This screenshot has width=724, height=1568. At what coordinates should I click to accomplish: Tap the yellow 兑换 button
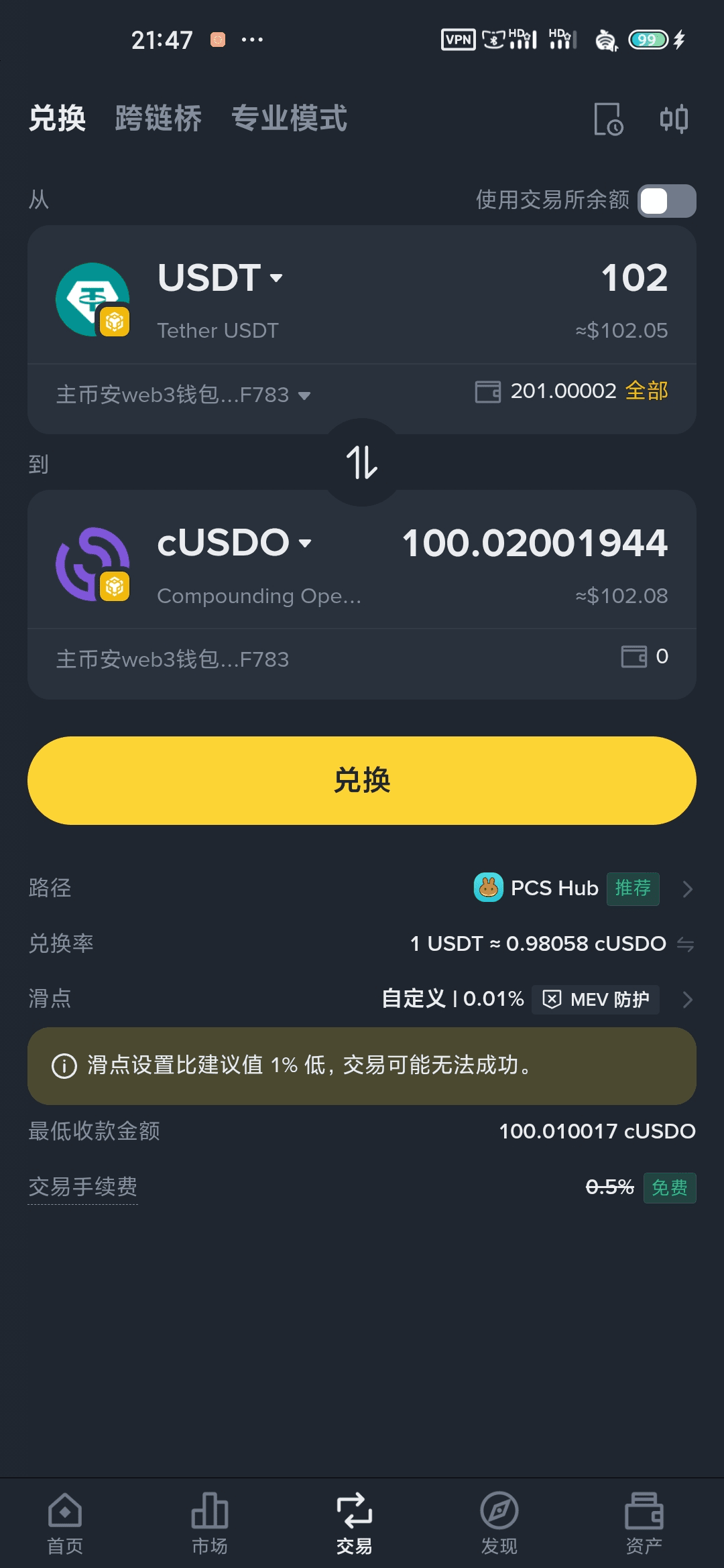tap(362, 781)
